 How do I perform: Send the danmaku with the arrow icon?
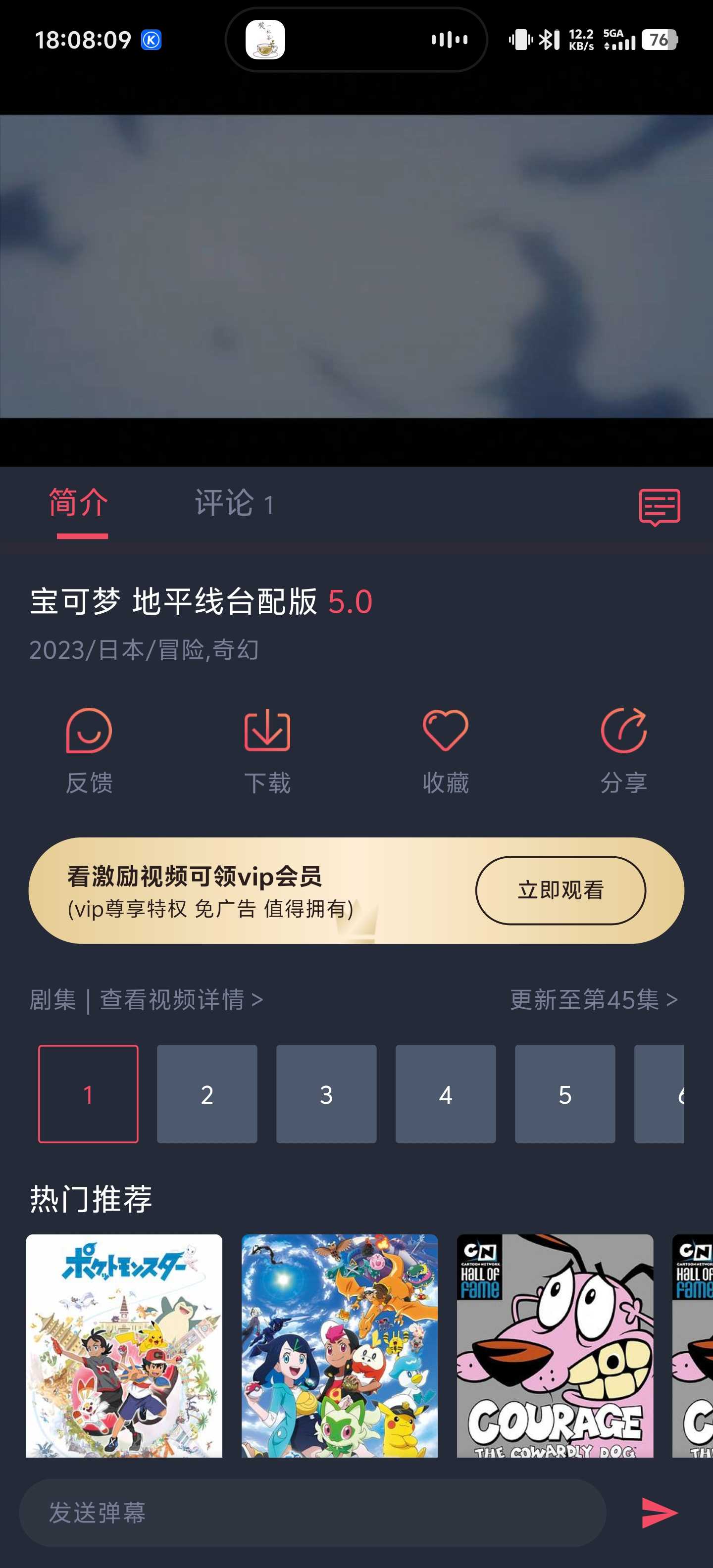click(660, 1513)
